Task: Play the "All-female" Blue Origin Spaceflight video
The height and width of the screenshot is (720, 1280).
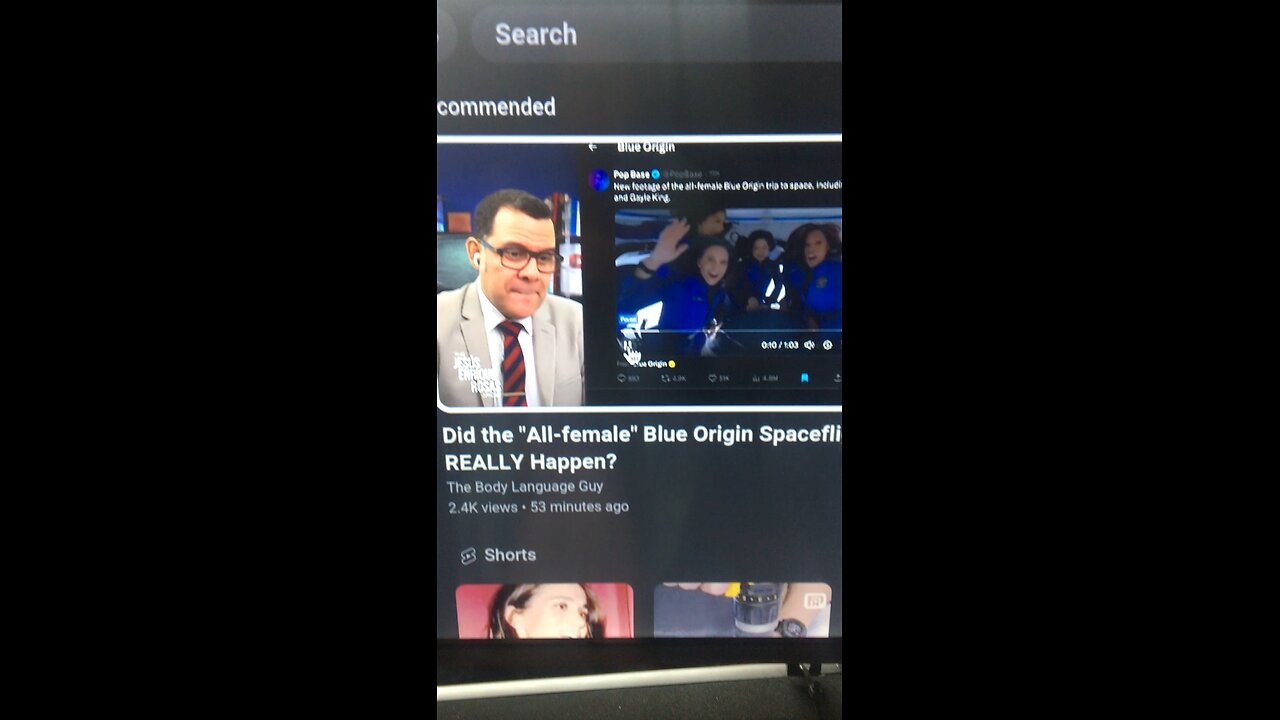Action: point(640,273)
